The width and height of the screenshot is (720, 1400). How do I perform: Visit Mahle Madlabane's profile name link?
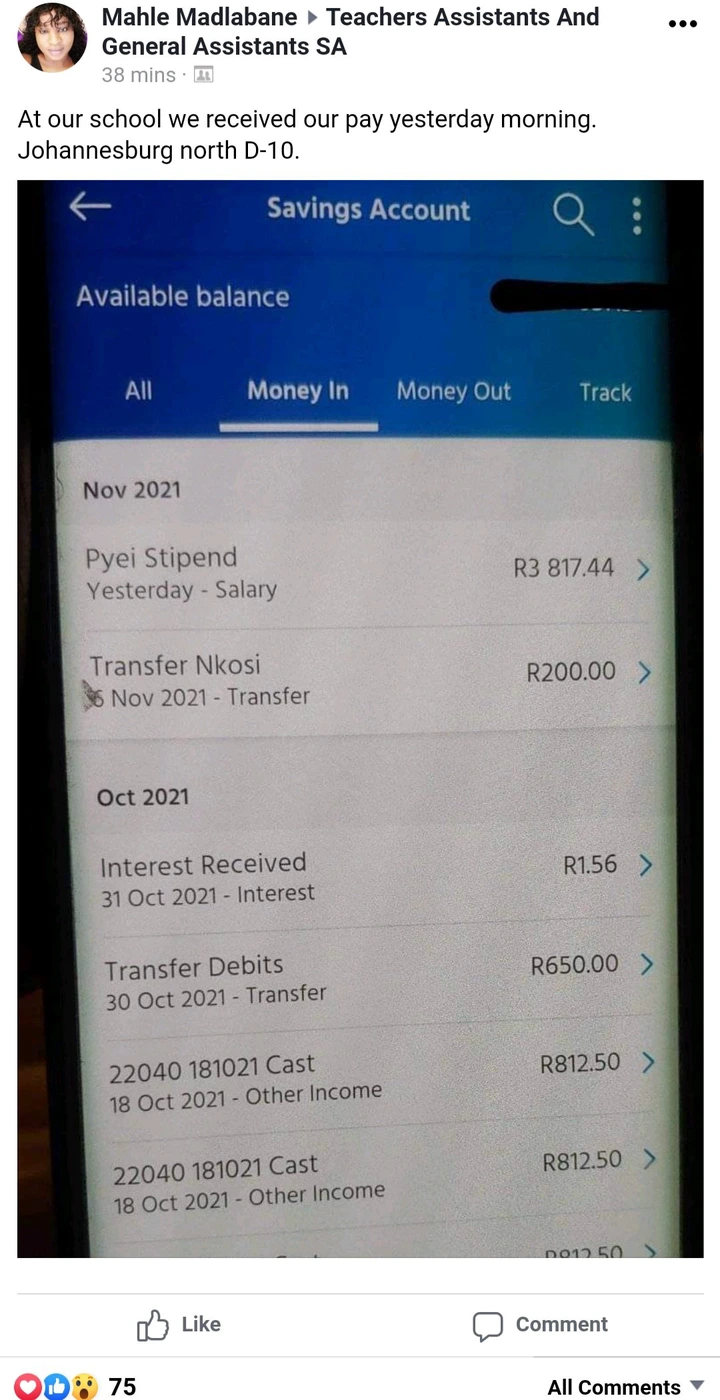(x=199, y=17)
